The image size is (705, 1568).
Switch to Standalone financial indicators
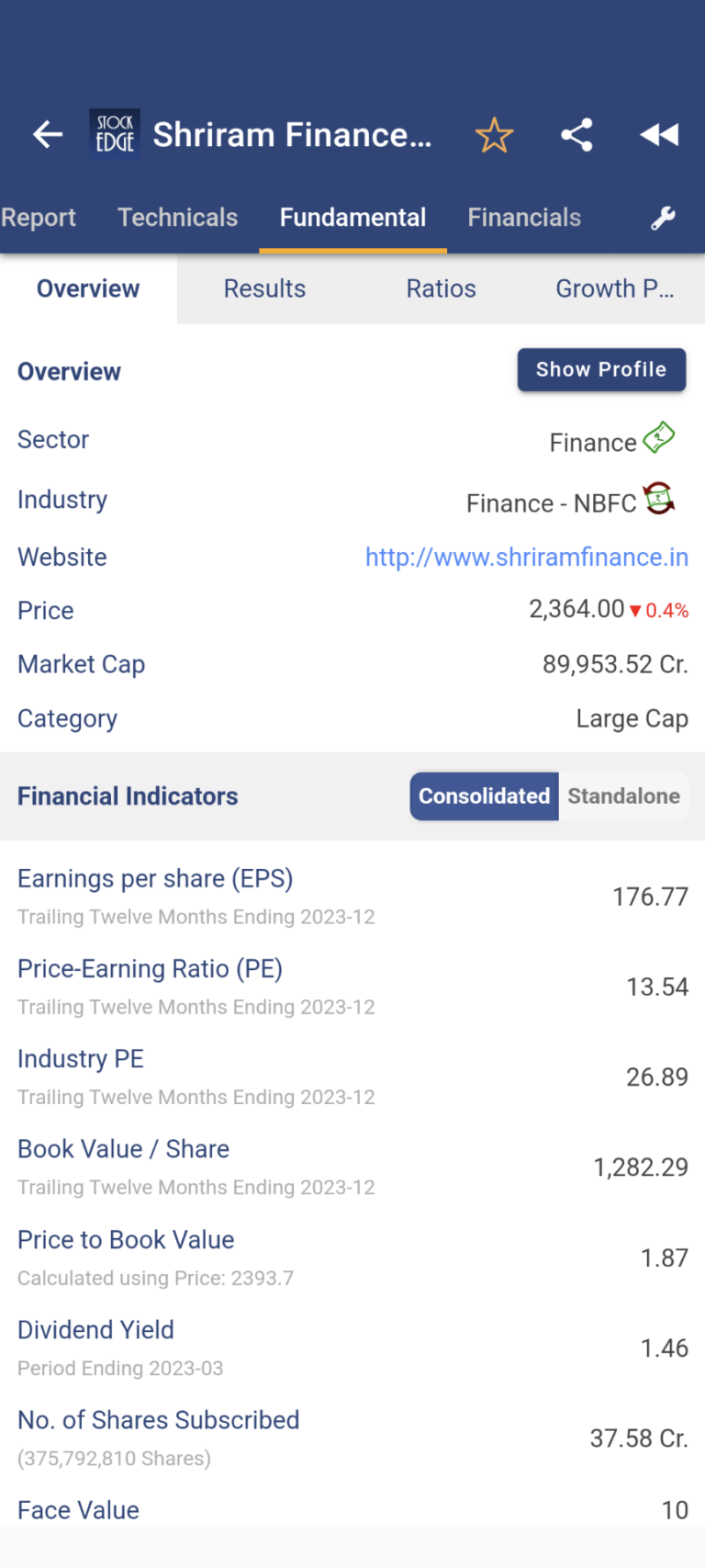tap(624, 796)
